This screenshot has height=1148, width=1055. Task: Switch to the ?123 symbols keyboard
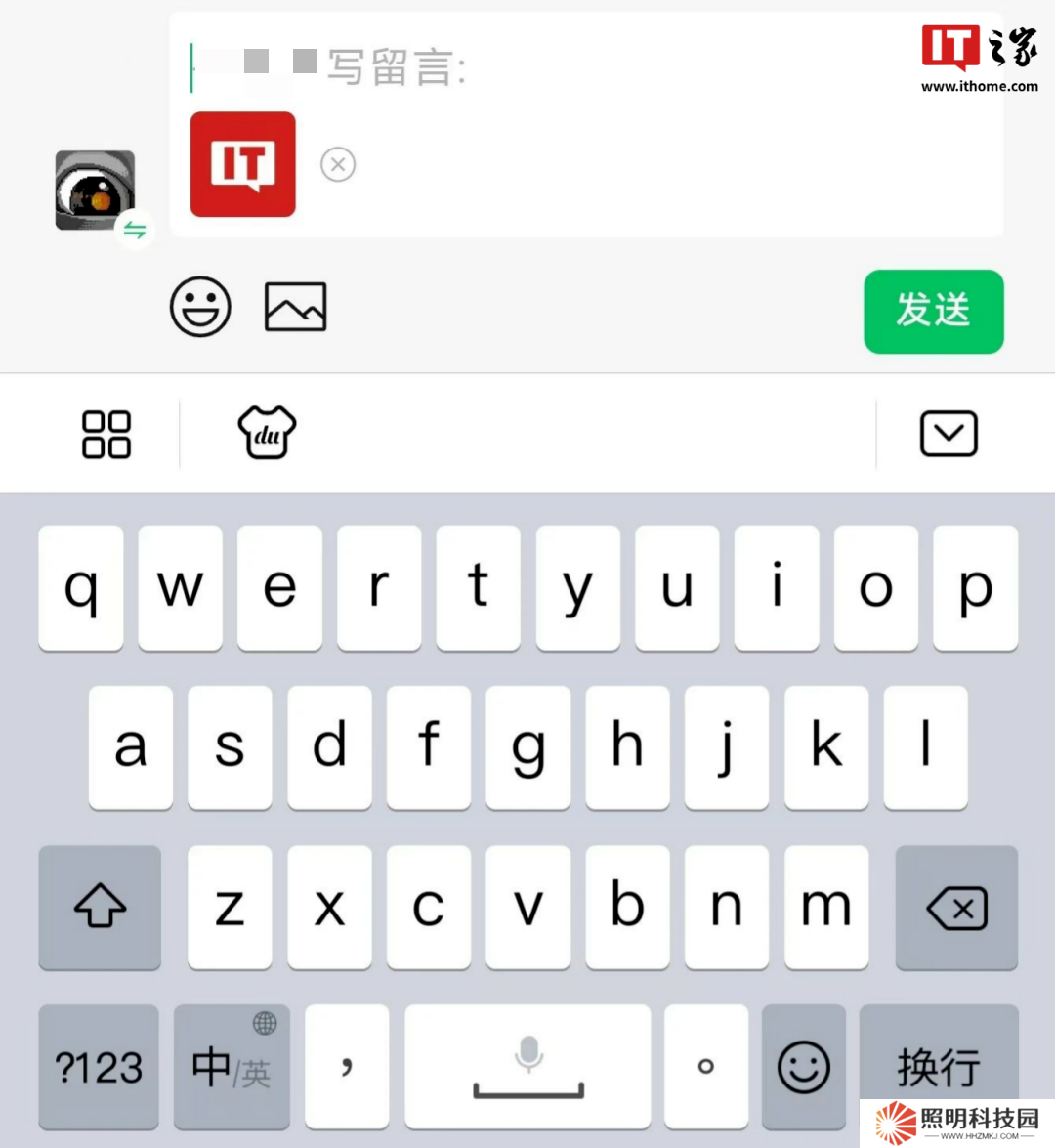[x=99, y=1067]
